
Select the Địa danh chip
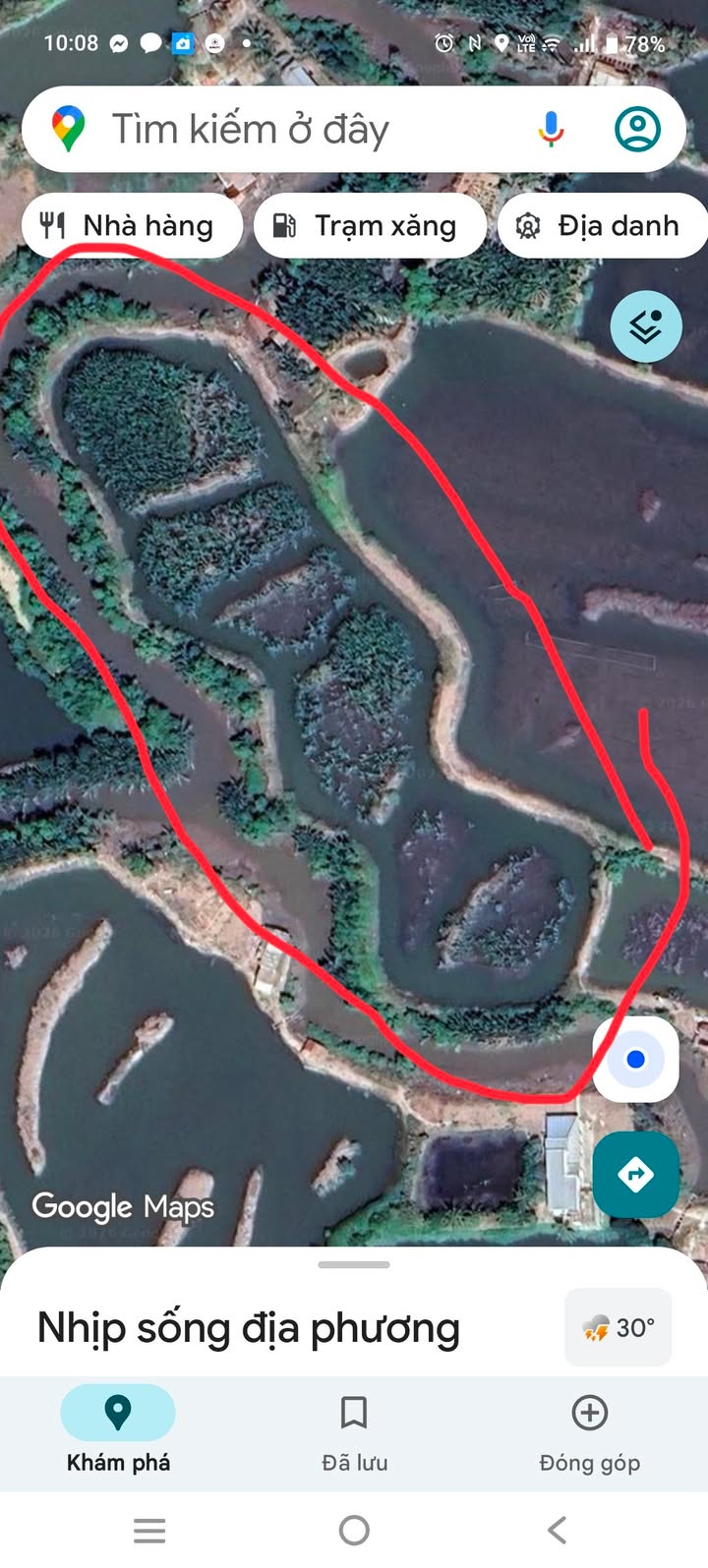(x=602, y=226)
